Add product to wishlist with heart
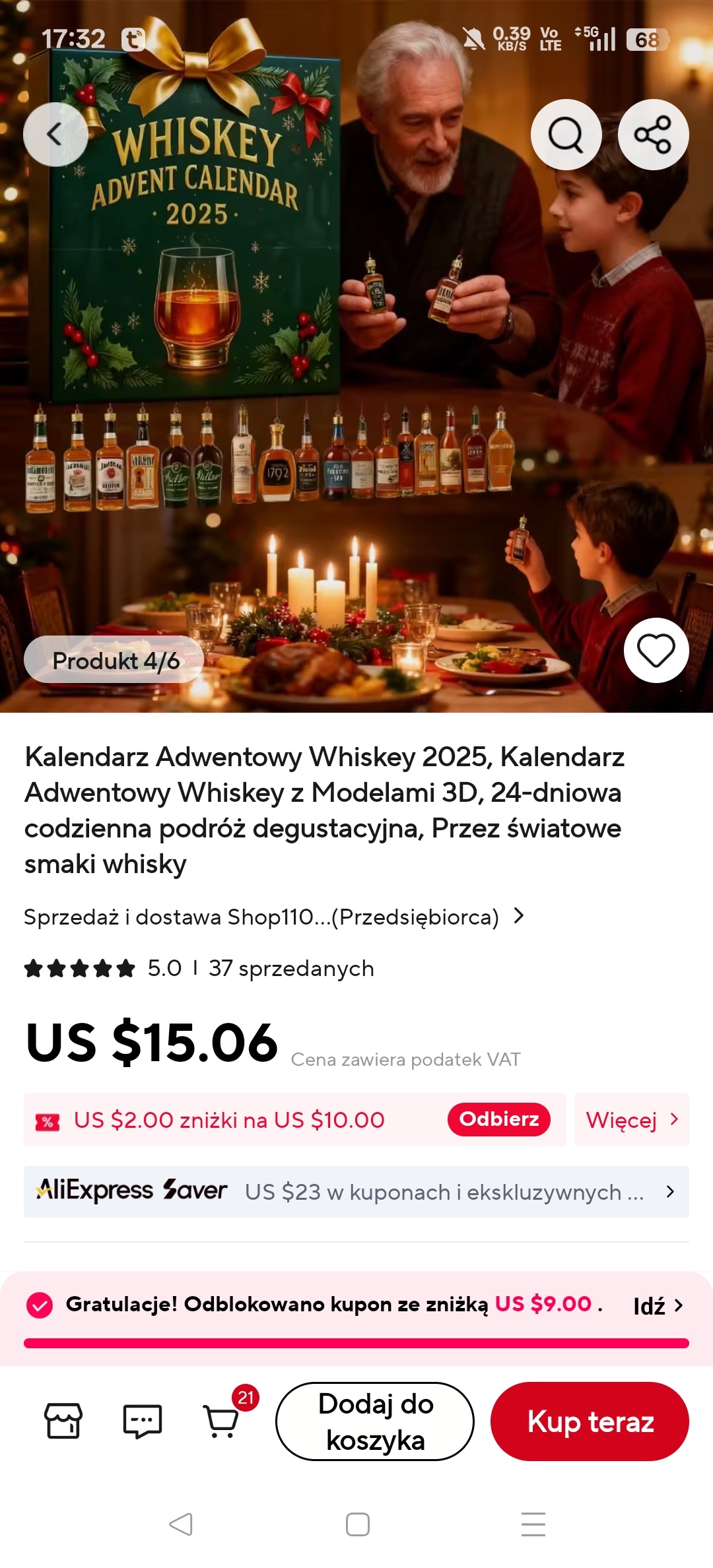 point(656,651)
